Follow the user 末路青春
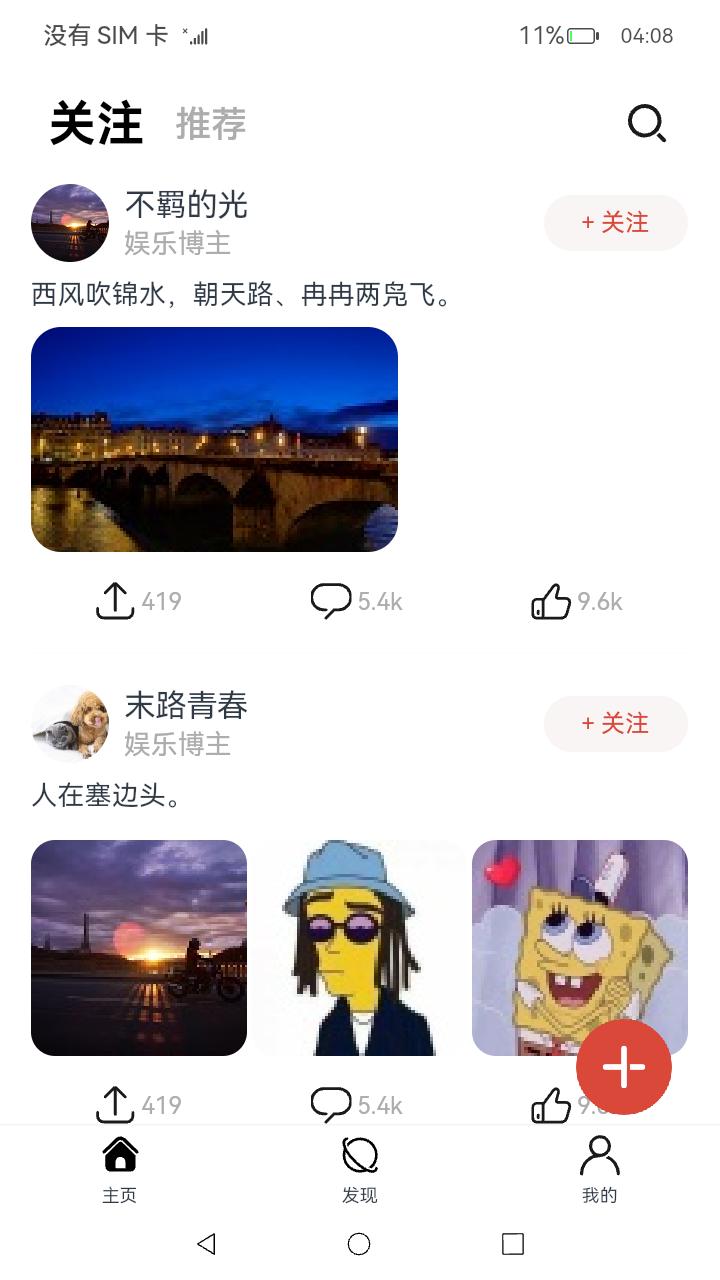 (x=615, y=724)
